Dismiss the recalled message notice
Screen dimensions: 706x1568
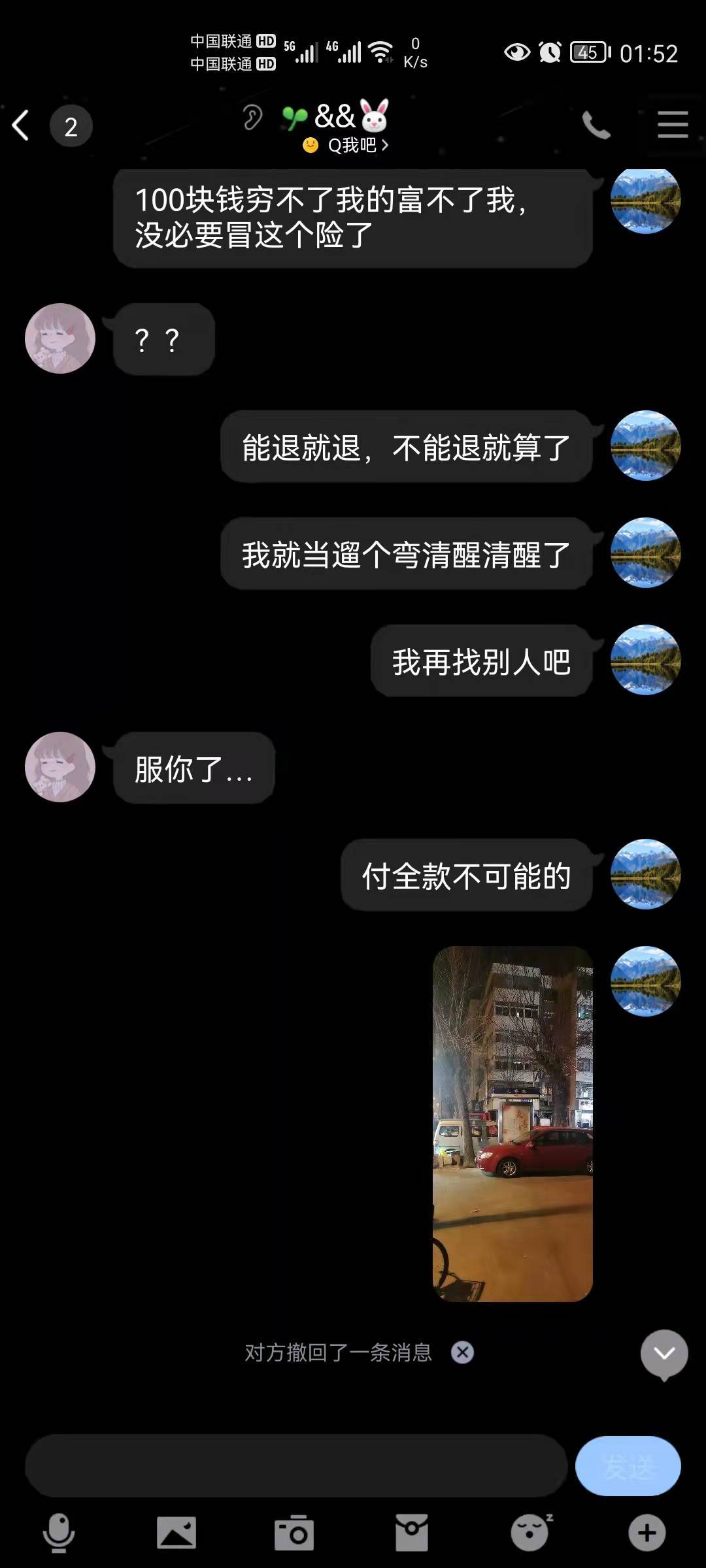[x=462, y=1352]
